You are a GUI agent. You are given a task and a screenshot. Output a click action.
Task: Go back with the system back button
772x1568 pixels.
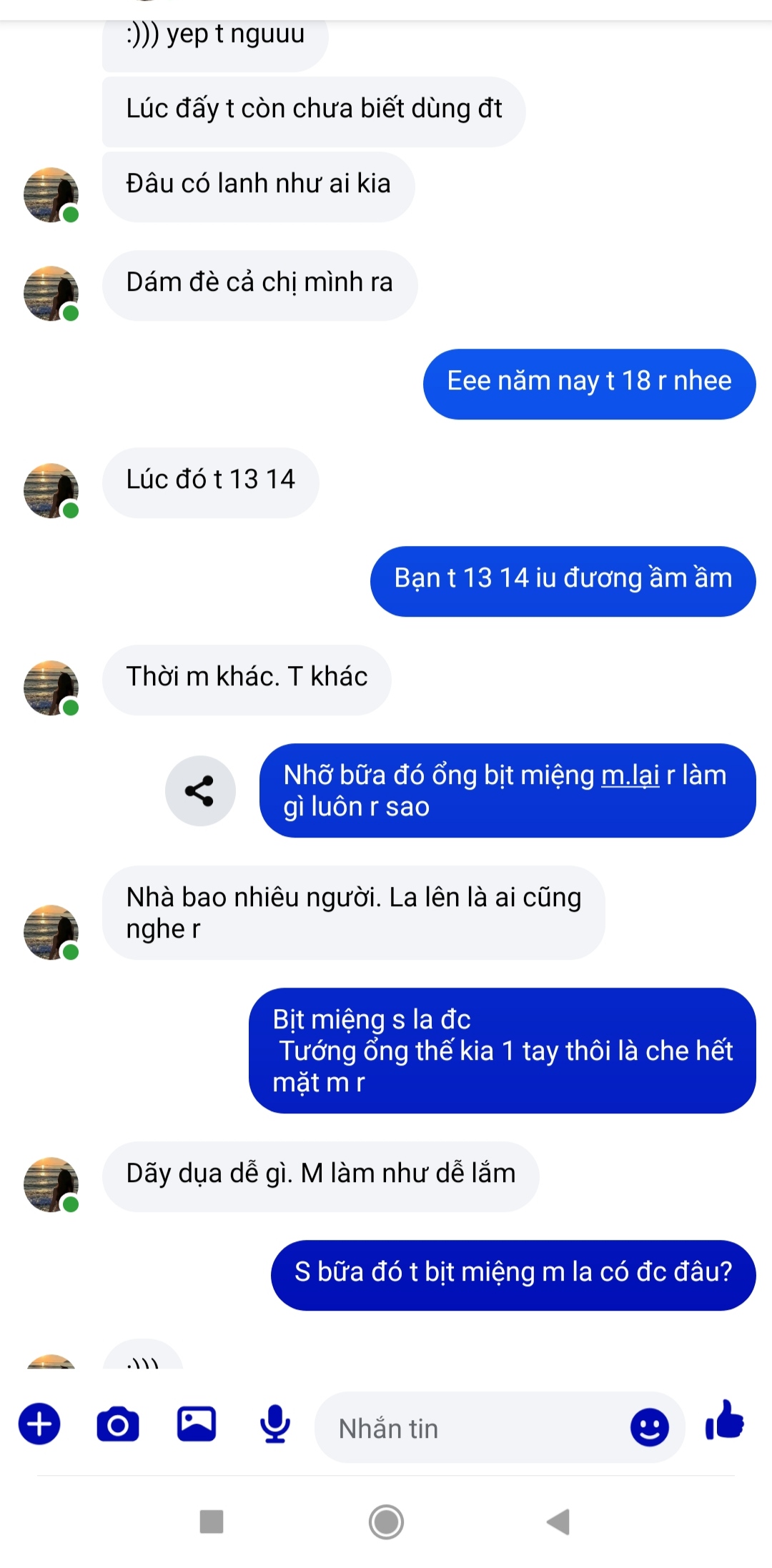tap(558, 1522)
